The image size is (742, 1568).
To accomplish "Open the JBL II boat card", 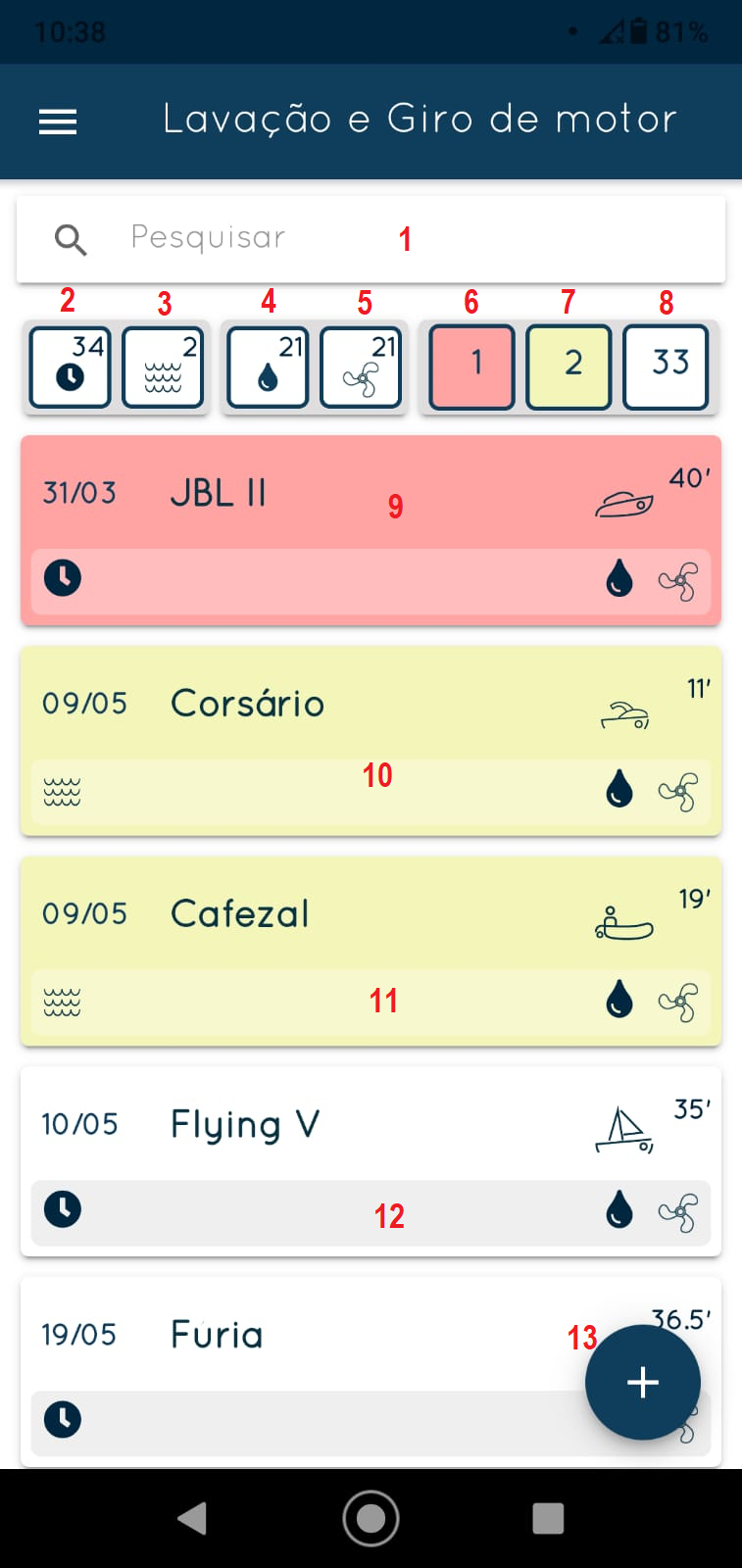I will 294,493.
